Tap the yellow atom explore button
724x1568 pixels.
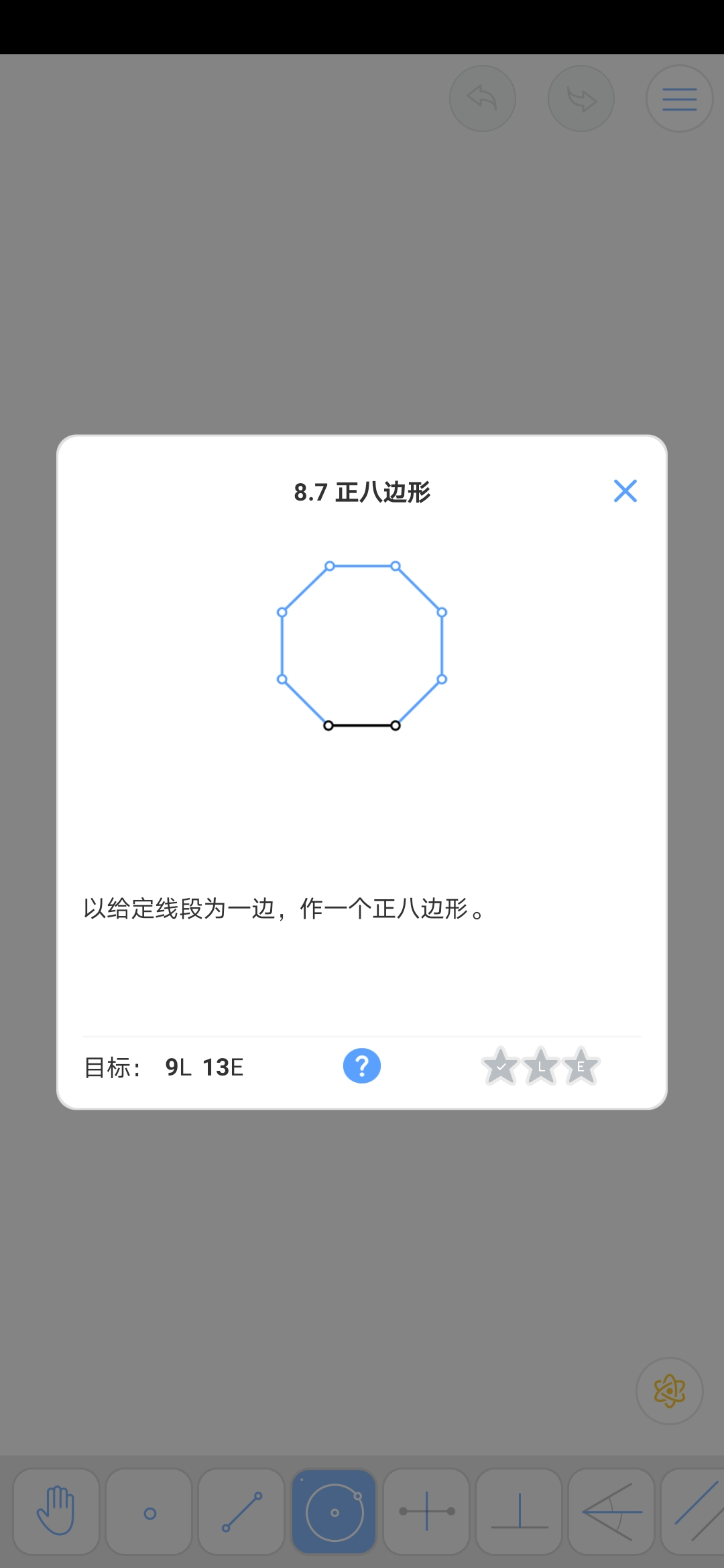coord(669,1391)
